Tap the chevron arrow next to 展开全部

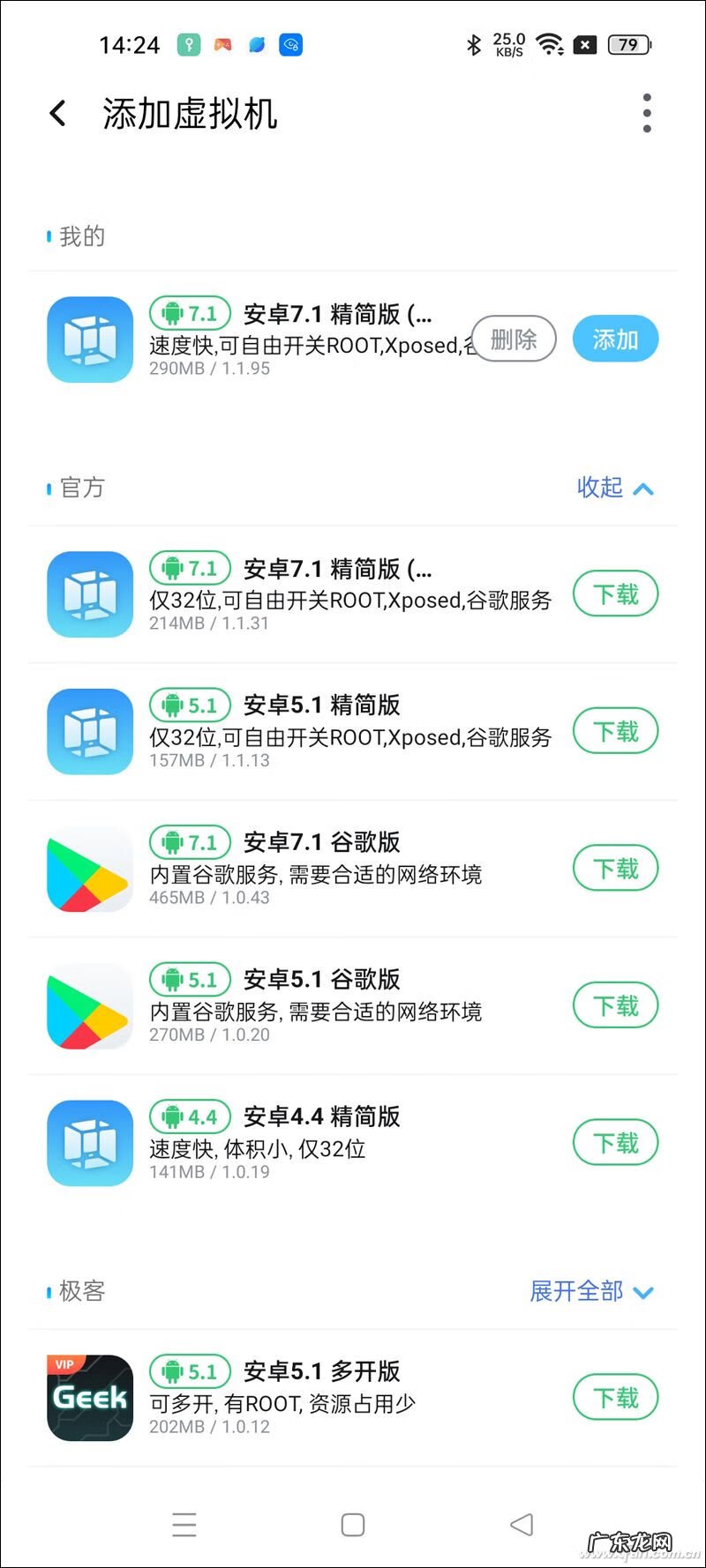tap(643, 1292)
